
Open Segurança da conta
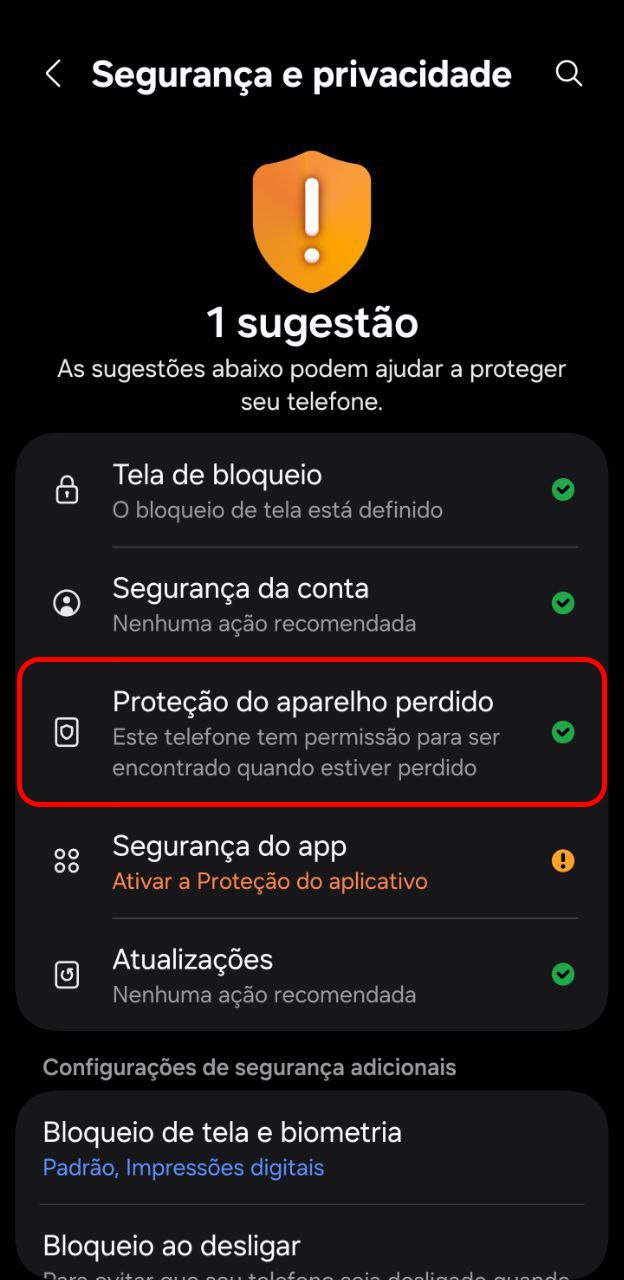pyautogui.click(x=312, y=604)
